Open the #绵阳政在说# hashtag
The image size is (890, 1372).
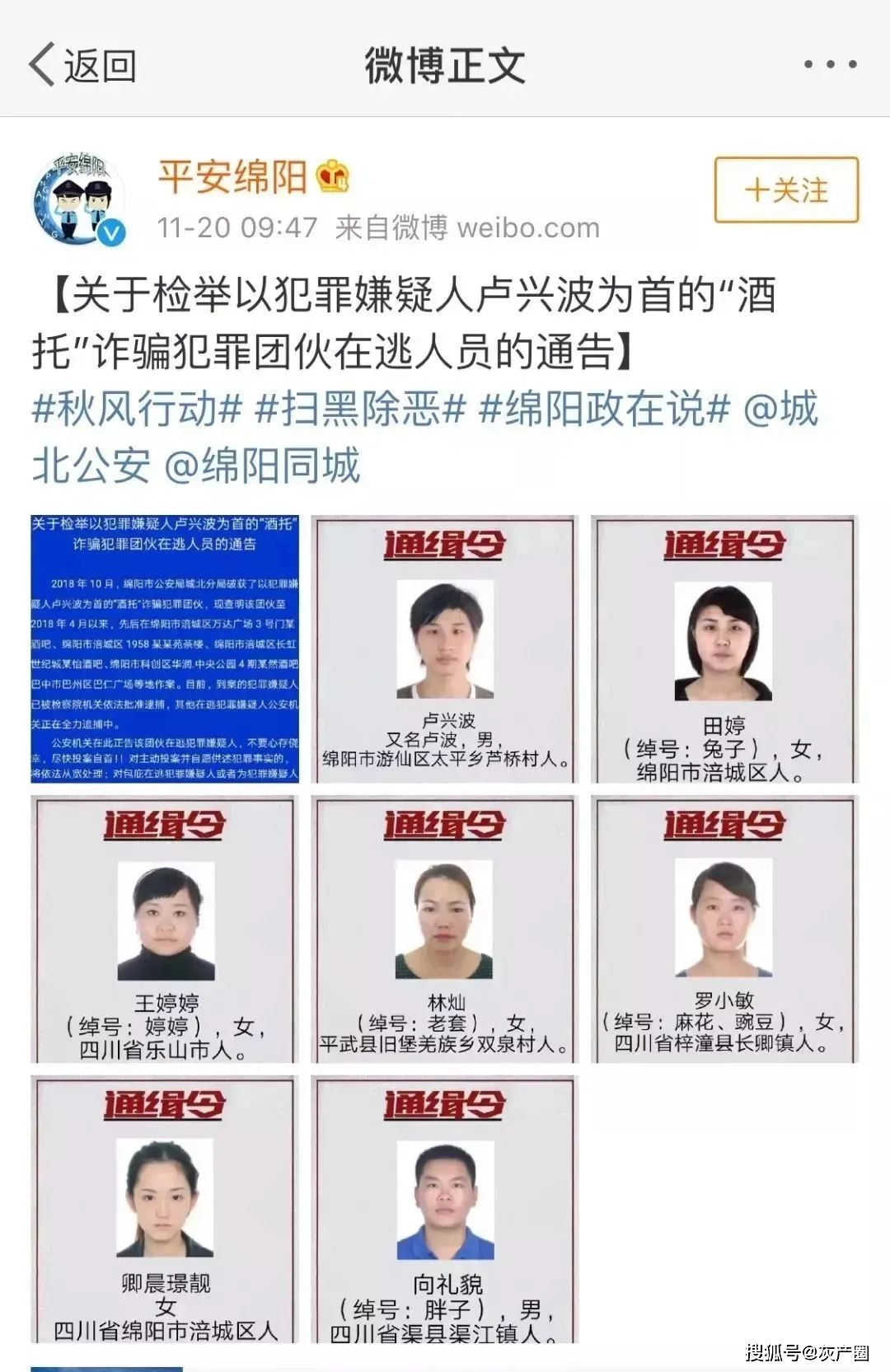coord(604,410)
